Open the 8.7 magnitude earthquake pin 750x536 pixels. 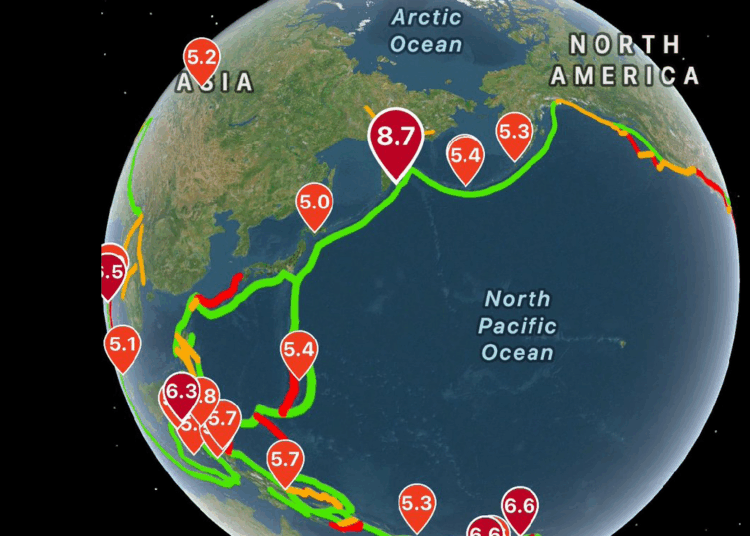(396, 138)
